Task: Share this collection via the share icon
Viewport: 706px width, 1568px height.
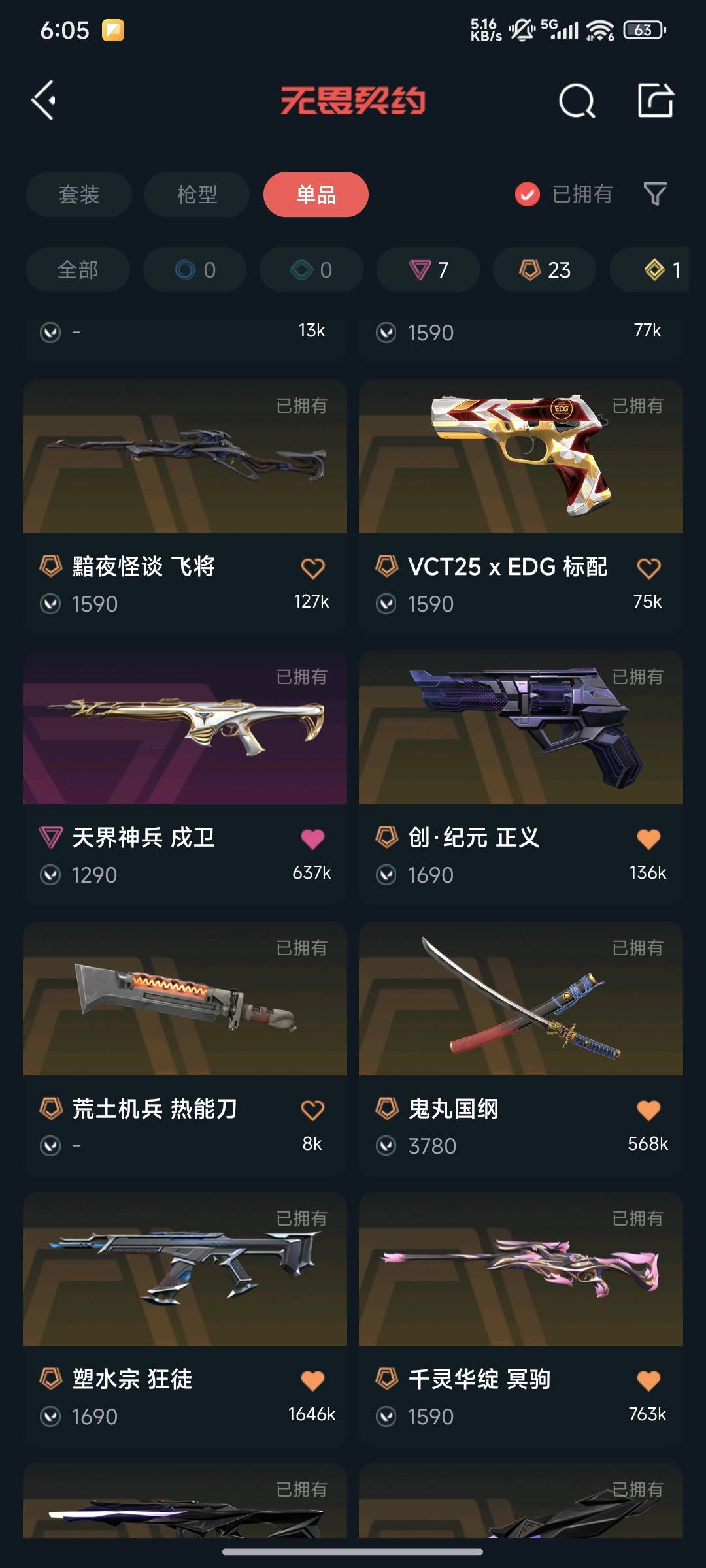Action: point(655,101)
